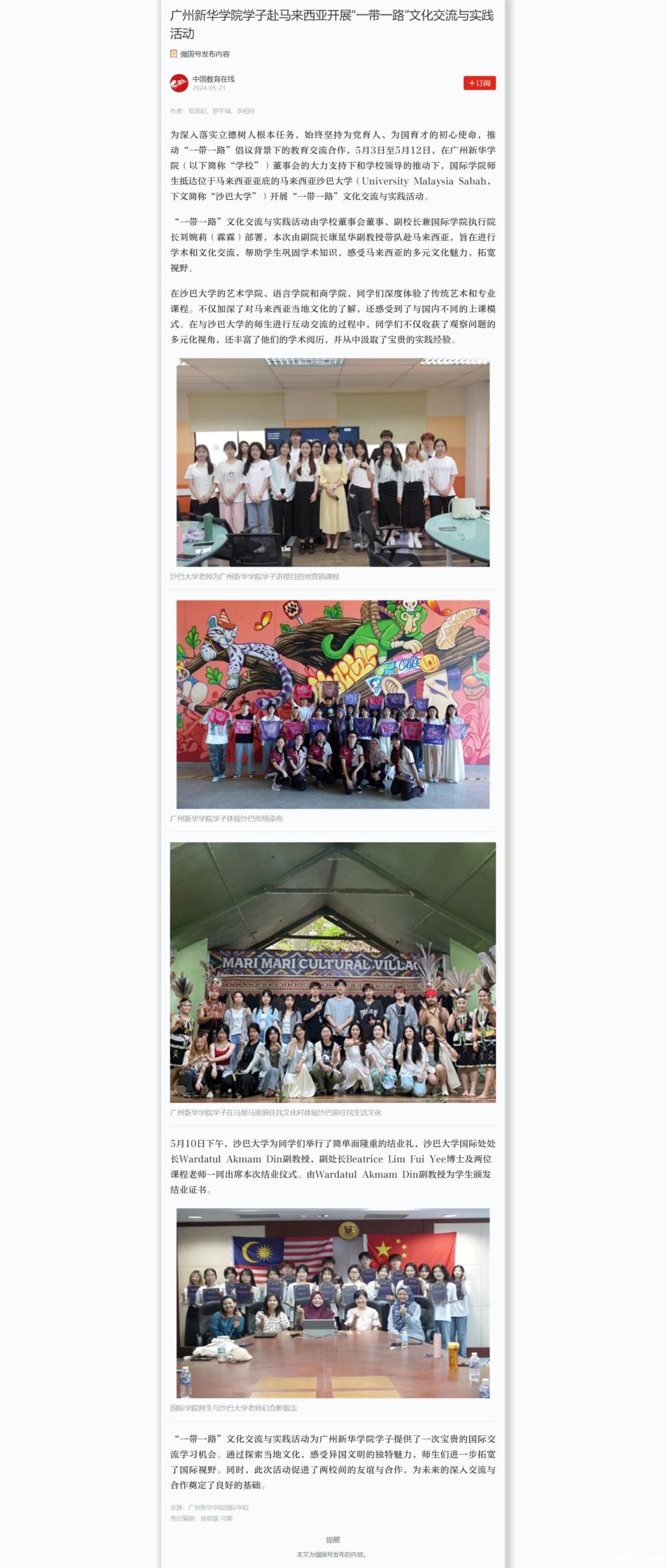Enlarge the photo of students holding dyed cloths
This screenshot has height=1568, width=666.
click(333, 704)
